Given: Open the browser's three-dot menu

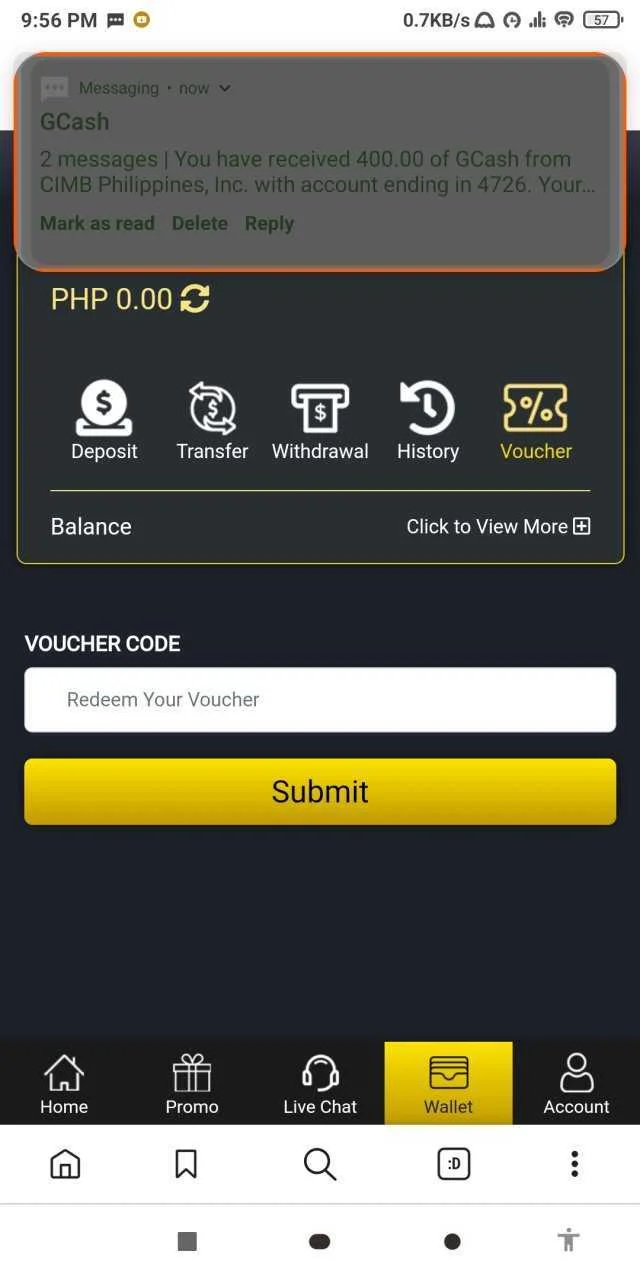Looking at the screenshot, I should coord(574,1163).
